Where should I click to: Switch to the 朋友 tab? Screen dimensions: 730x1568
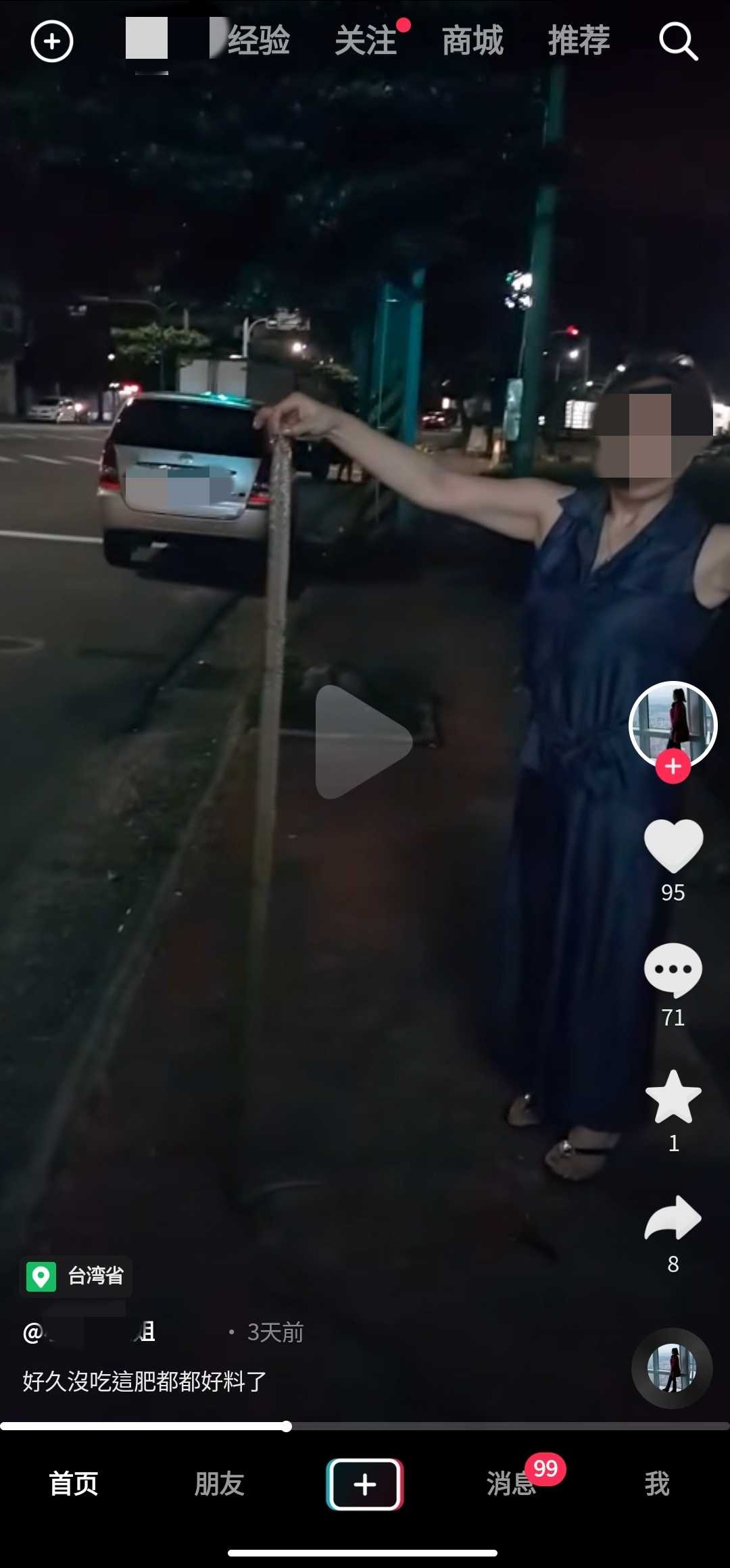point(219,1484)
